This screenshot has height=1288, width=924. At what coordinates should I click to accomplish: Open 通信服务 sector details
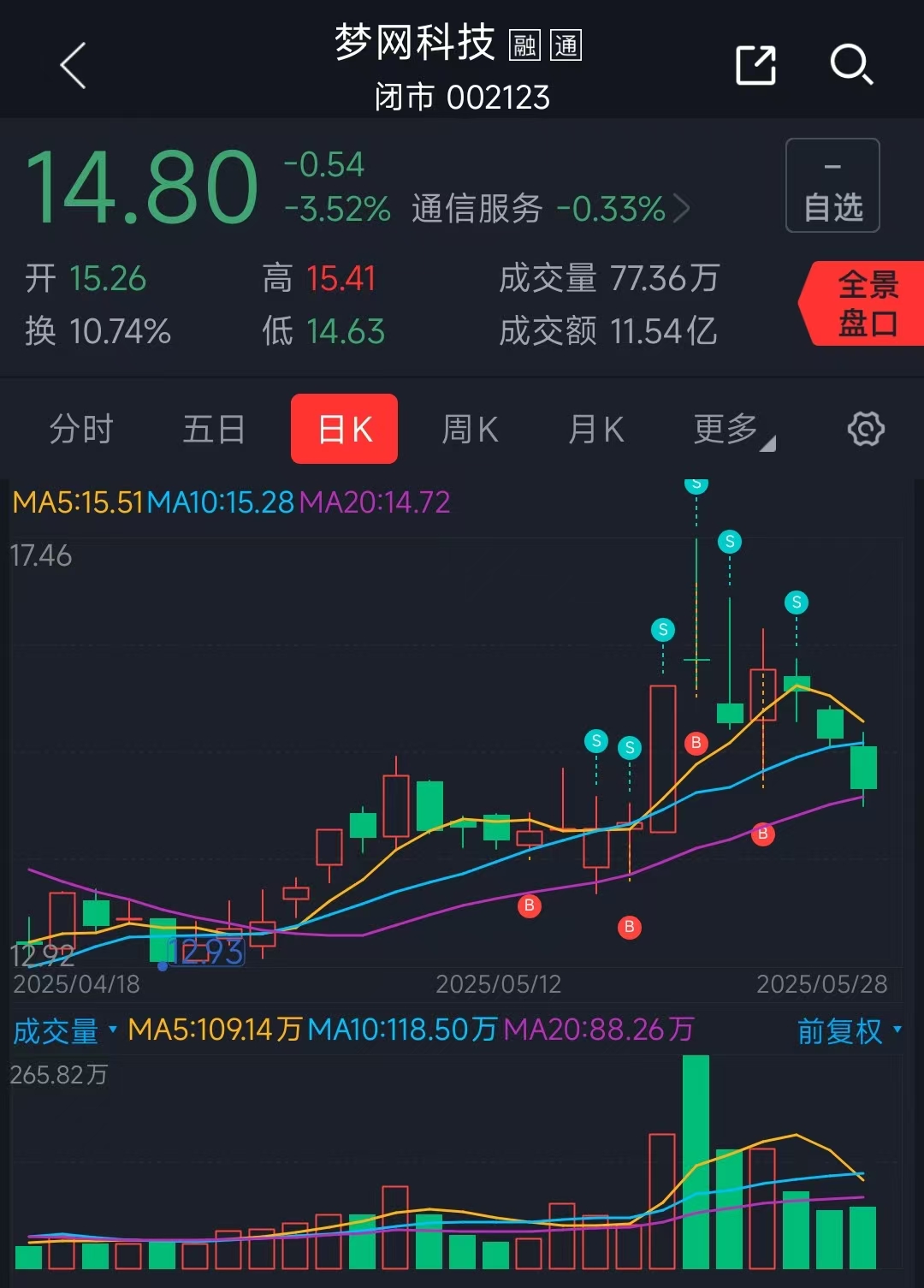[551, 209]
